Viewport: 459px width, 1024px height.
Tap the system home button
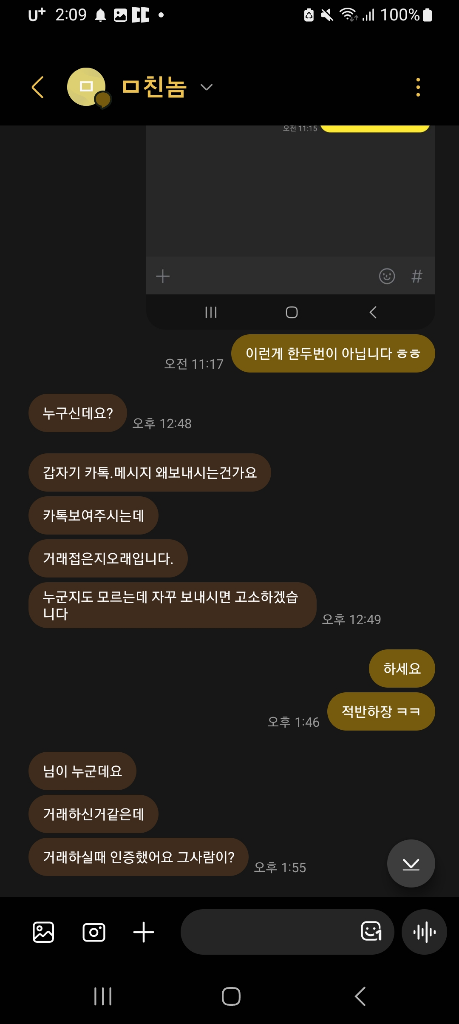click(231, 996)
